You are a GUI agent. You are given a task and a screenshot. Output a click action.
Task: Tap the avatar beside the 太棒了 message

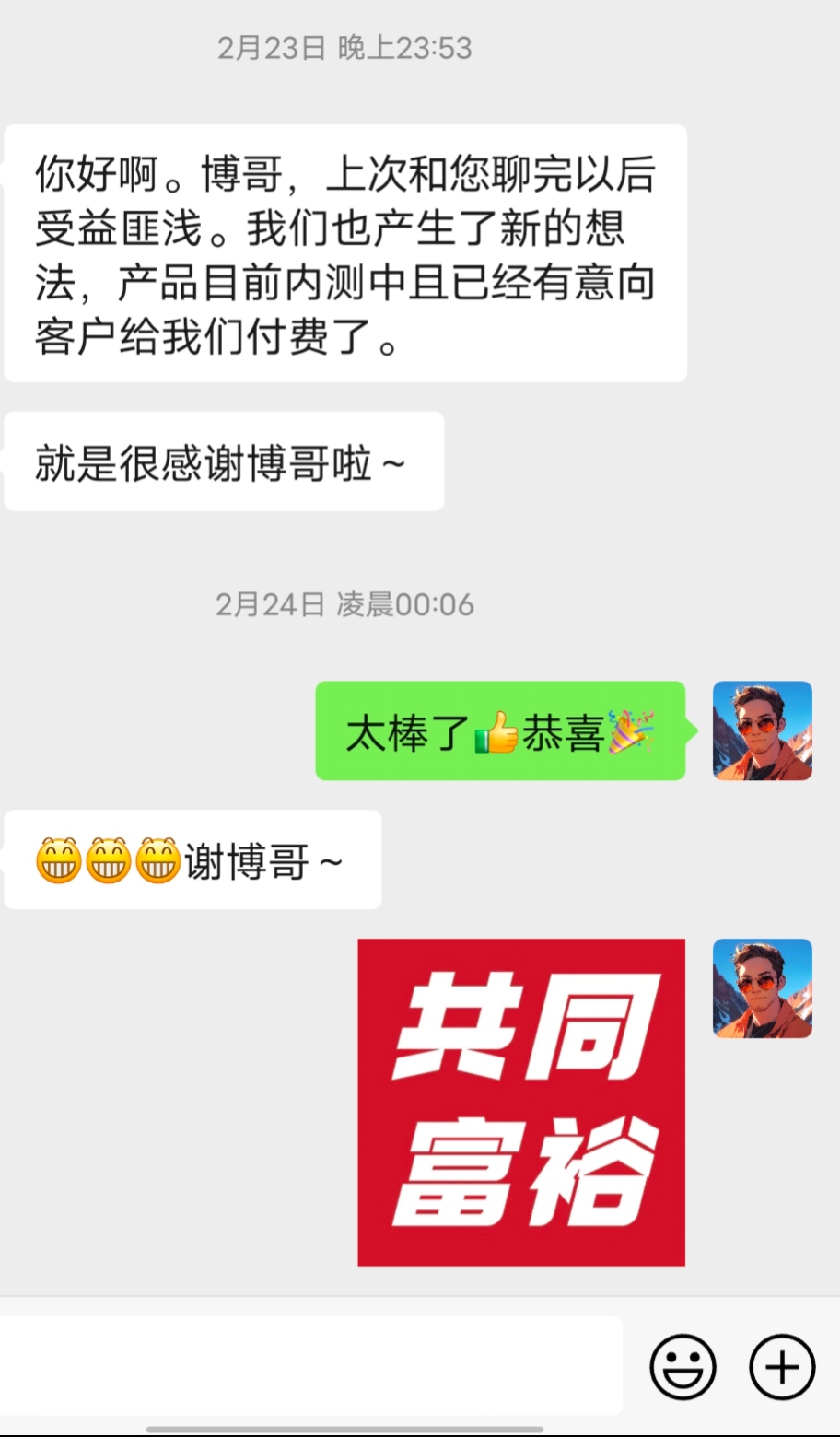click(x=762, y=731)
